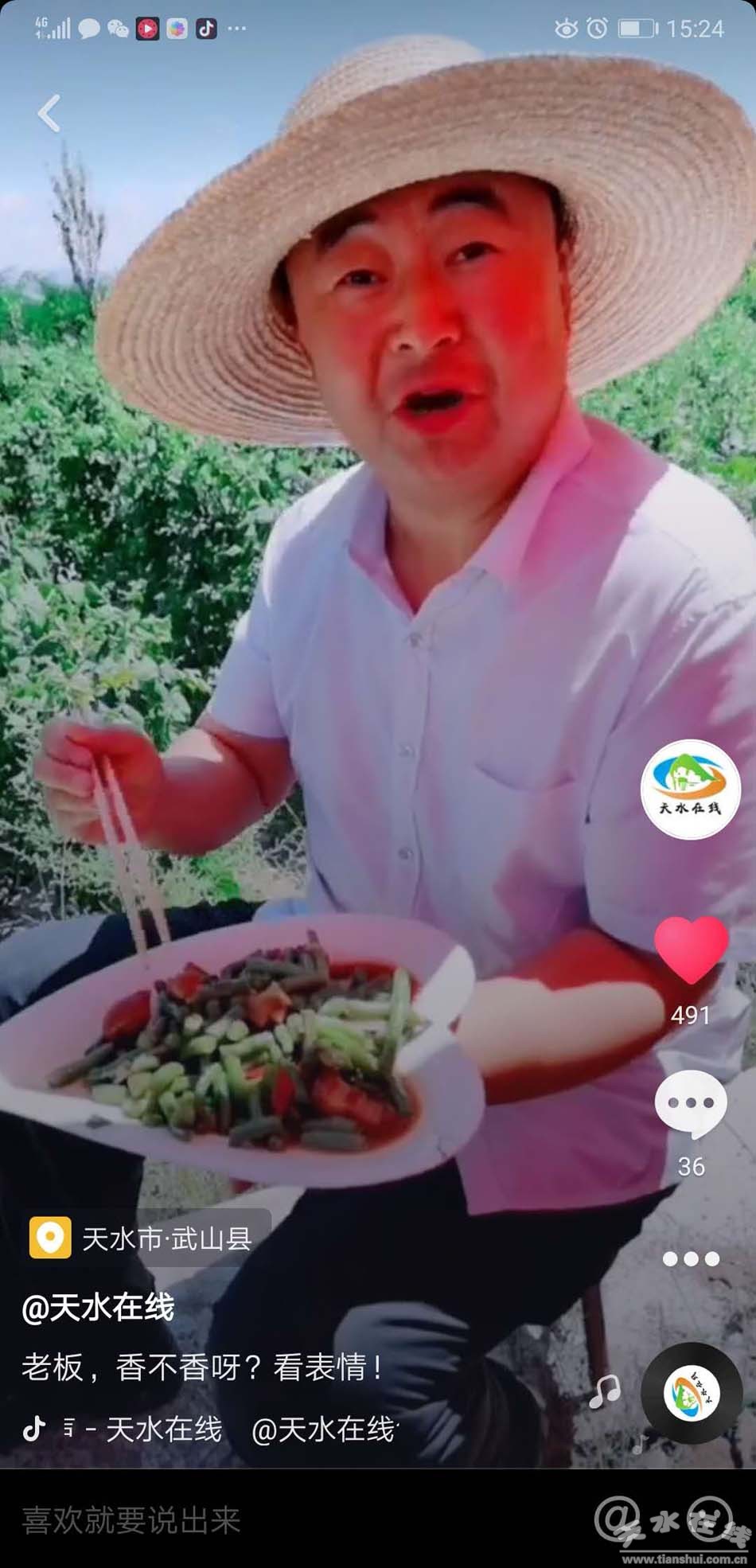Open the three-dot share menu

click(x=690, y=1258)
